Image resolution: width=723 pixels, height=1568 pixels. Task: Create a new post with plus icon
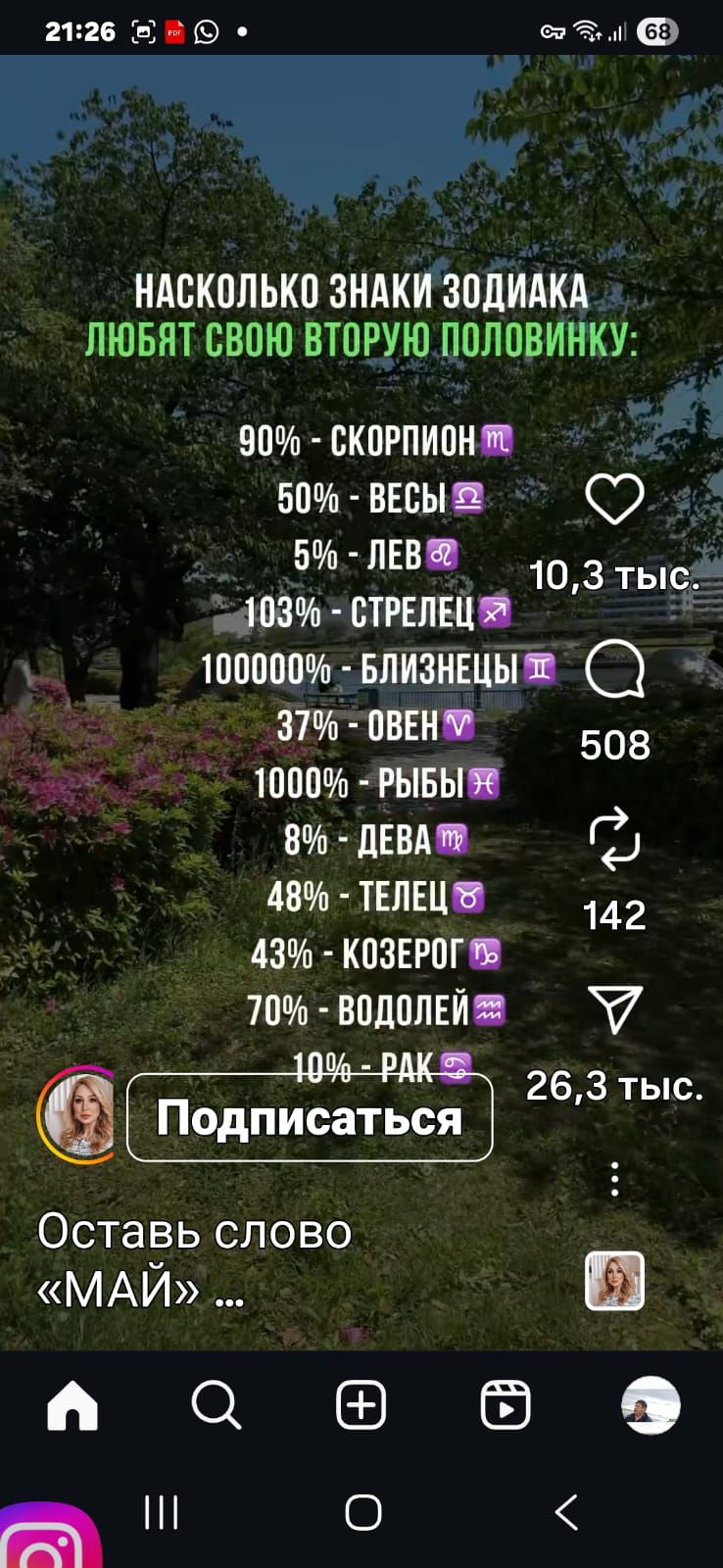click(x=361, y=1406)
